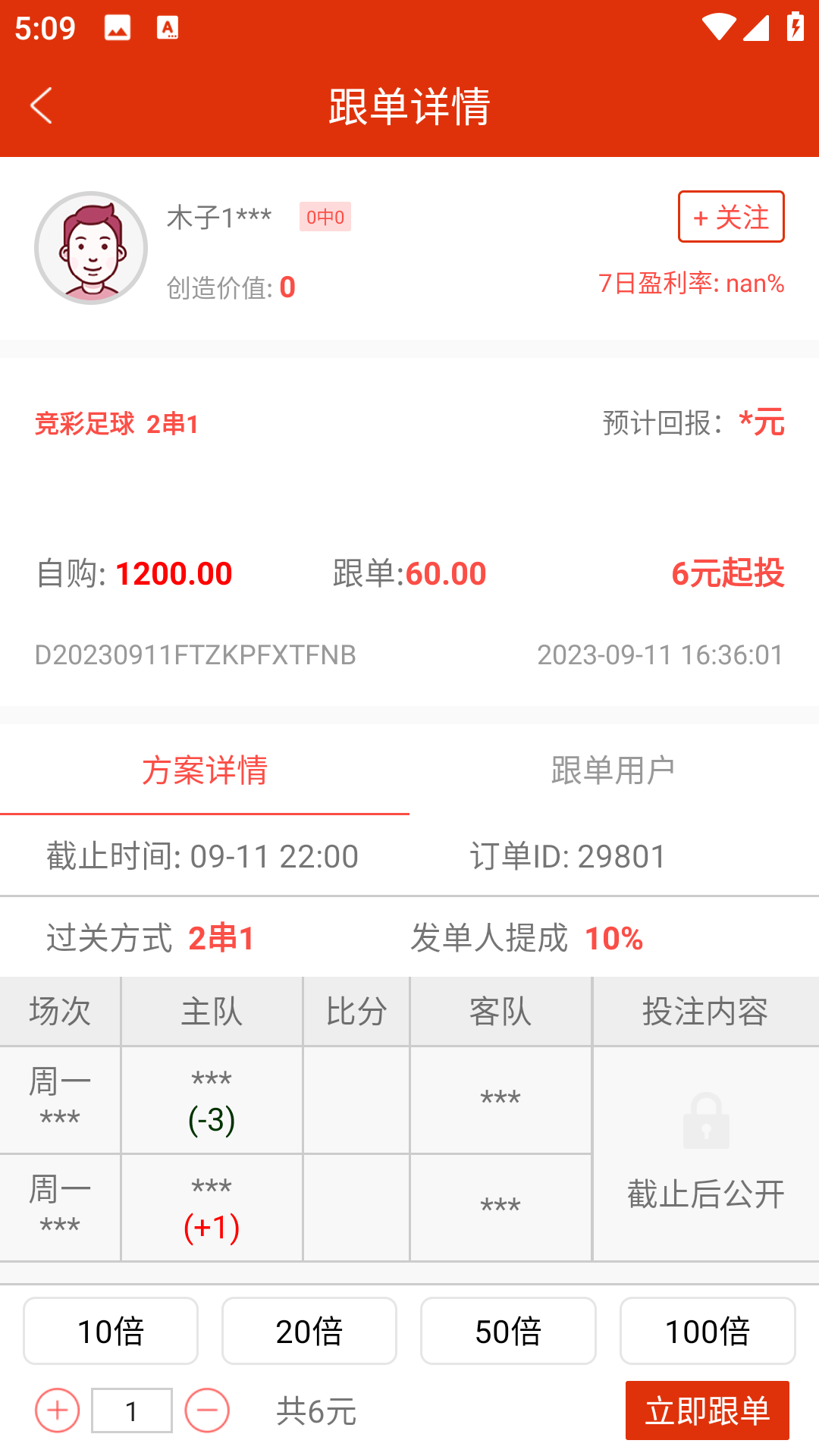Viewport: 819px width, 1456px height.
Task: Go back using the header arrow
Action: coord(41,105)
